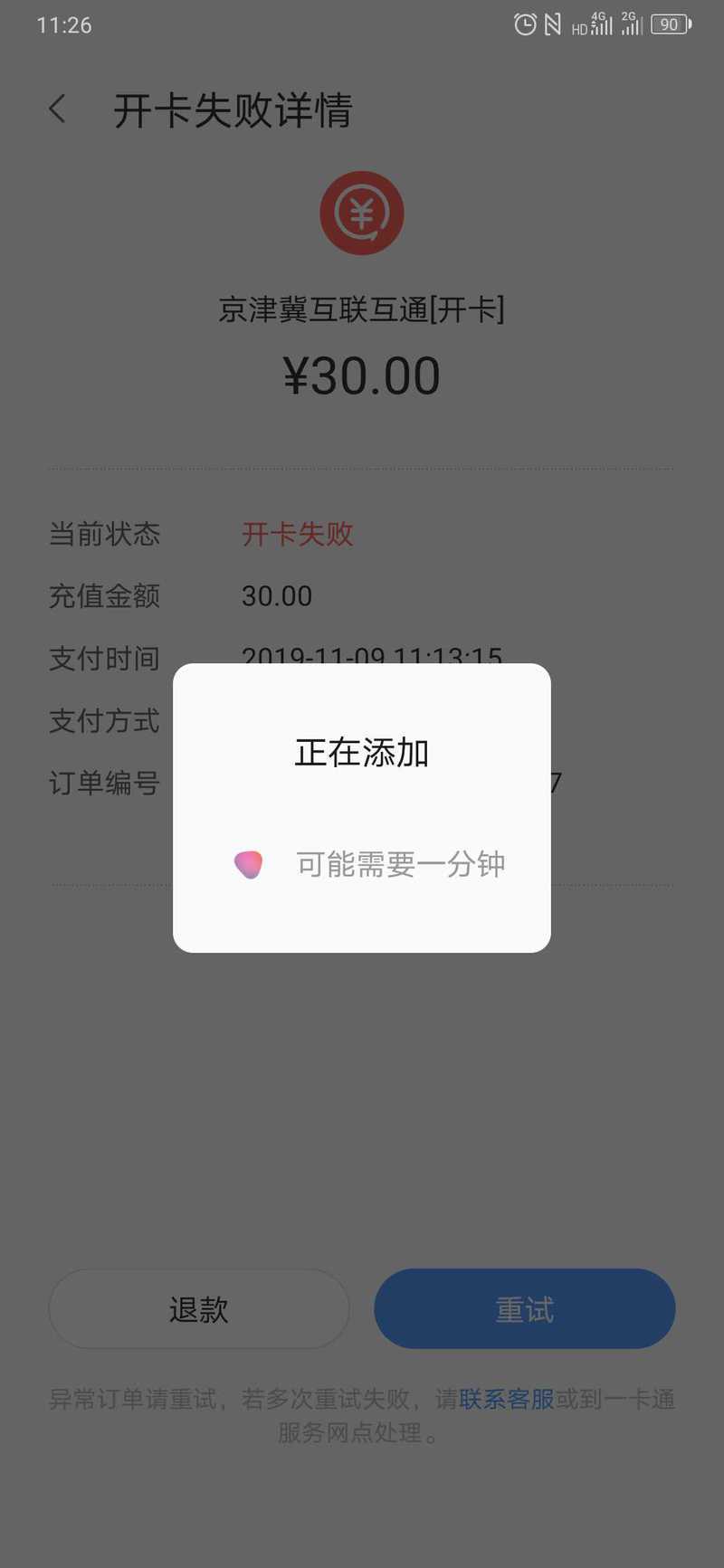Tap the 退款 refund button
Screen dimensions: 724x1568
199,1308
